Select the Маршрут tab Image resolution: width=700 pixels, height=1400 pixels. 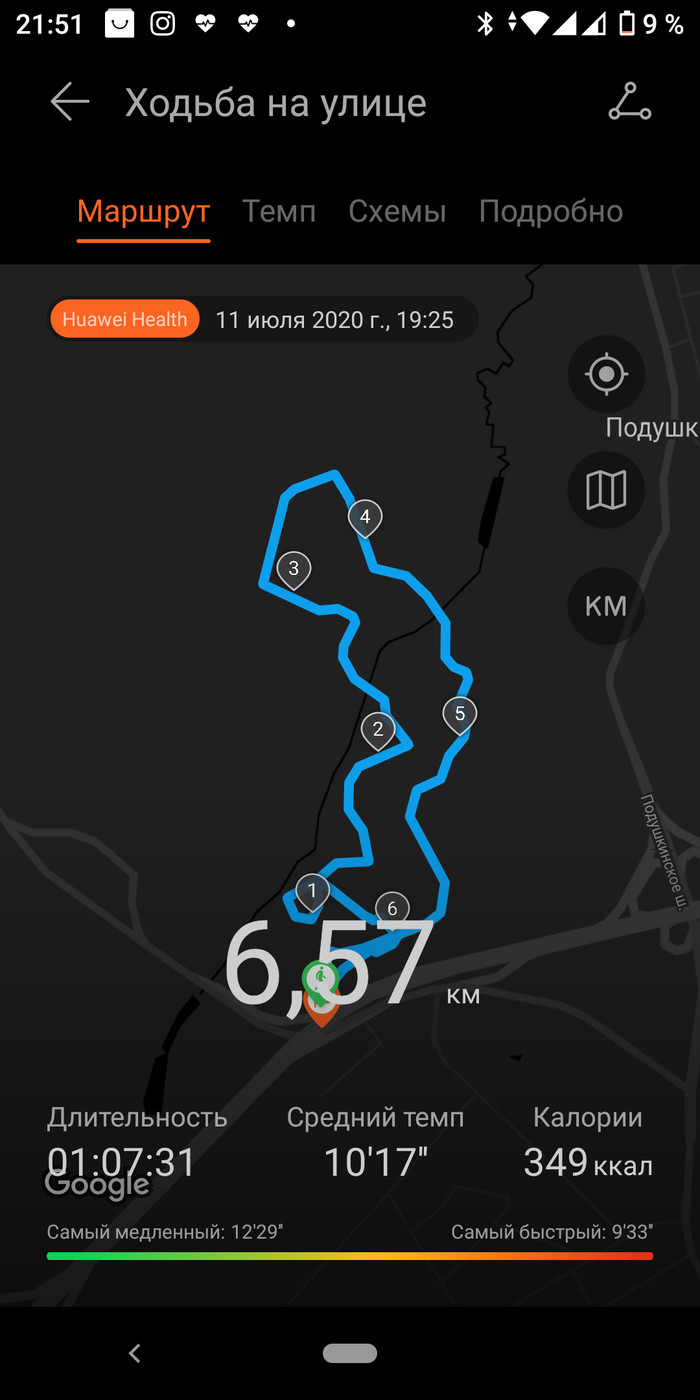pos(143,211)
